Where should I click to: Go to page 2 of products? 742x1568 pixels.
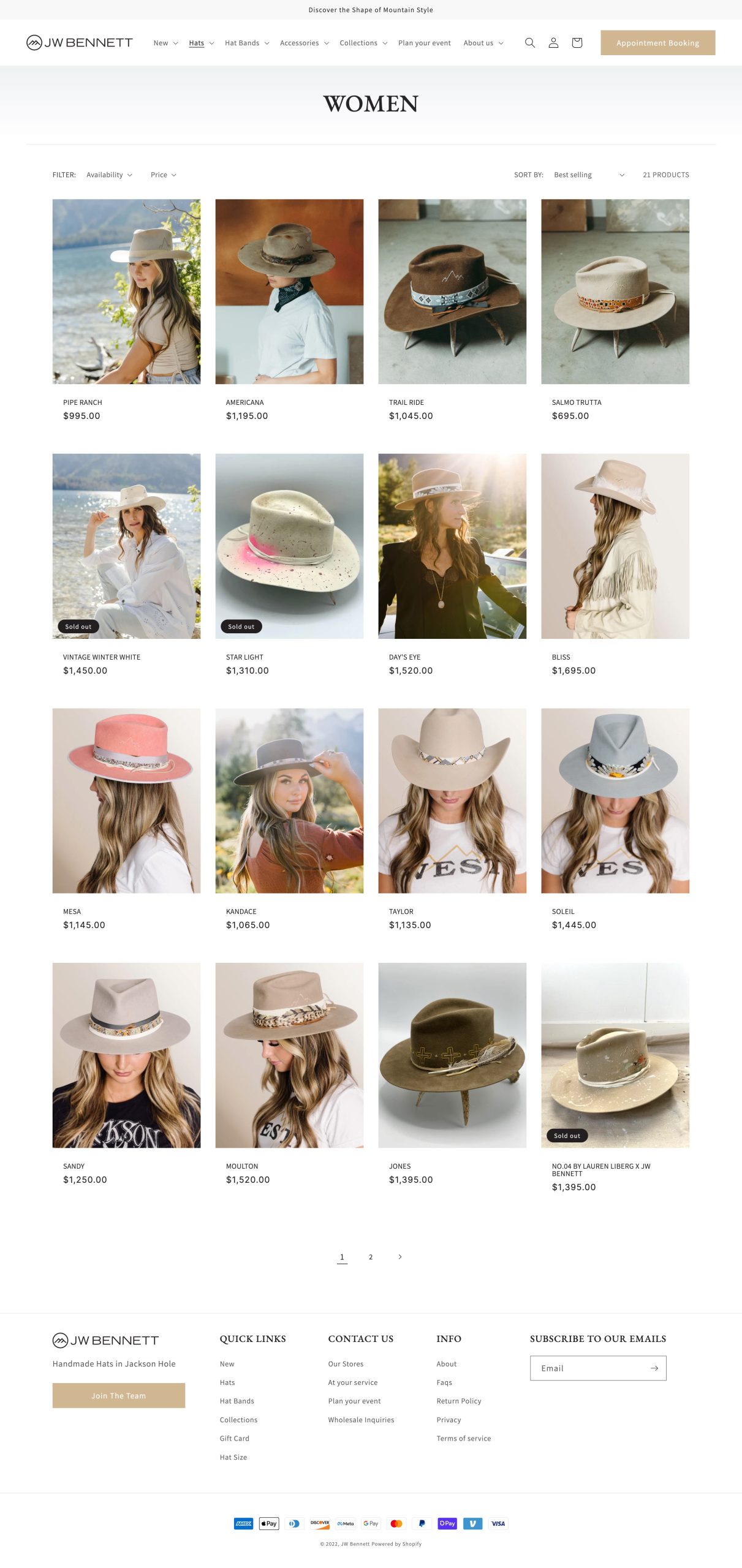click(x=370, y=1257)
